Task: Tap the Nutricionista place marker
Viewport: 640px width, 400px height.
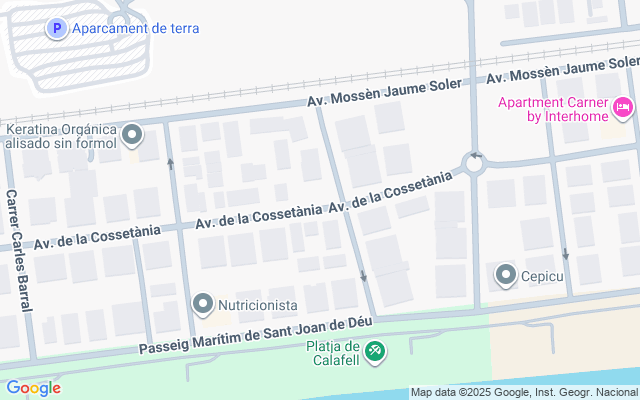Action: click(x=203, y=303)
